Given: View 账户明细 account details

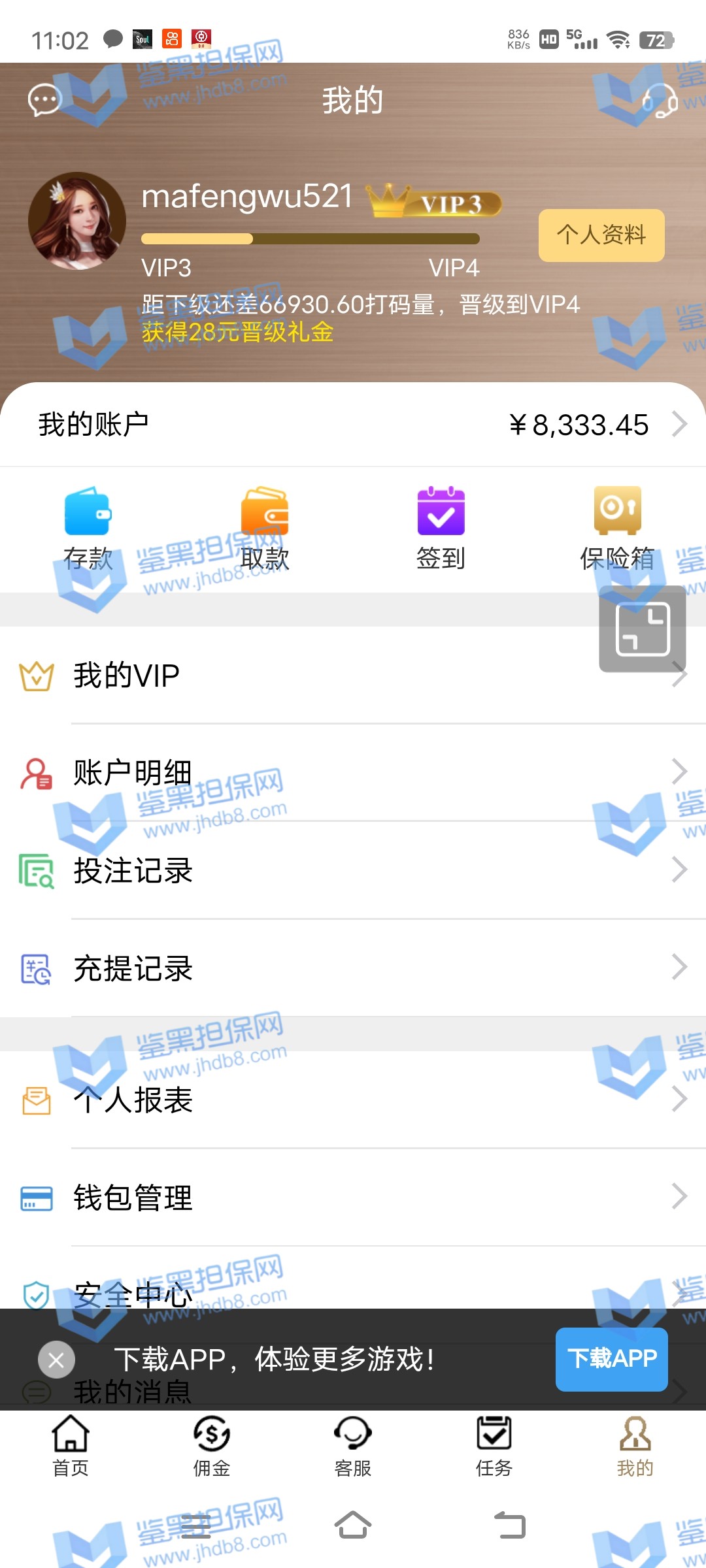Looking at the screenshot, I should [x=353, y=773].
